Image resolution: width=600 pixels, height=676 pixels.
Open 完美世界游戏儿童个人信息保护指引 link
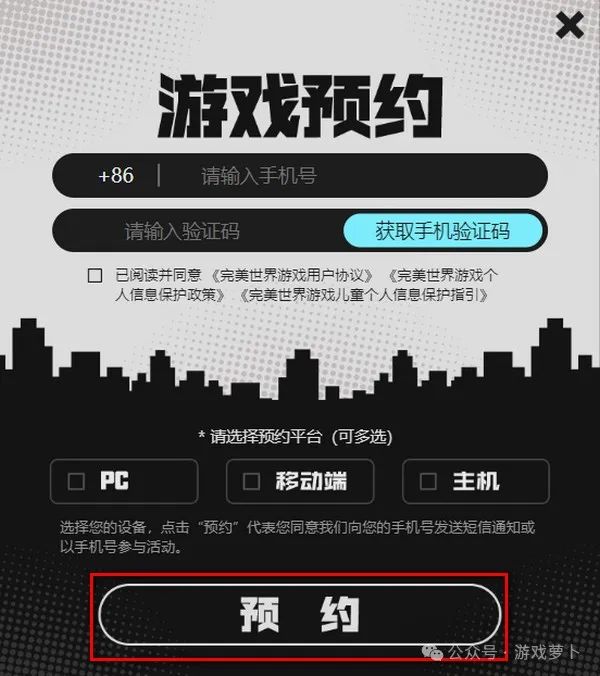364,296
